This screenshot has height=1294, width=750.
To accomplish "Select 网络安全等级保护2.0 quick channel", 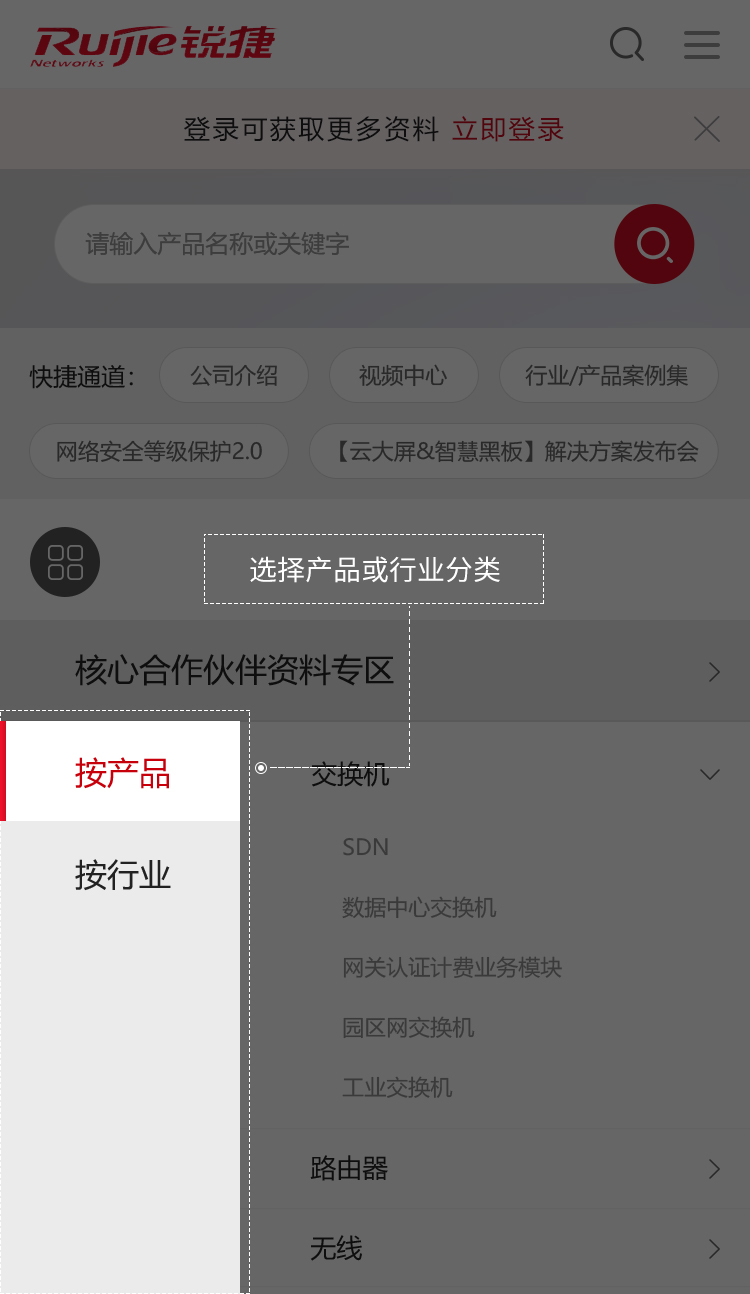I will coord(159,451).
